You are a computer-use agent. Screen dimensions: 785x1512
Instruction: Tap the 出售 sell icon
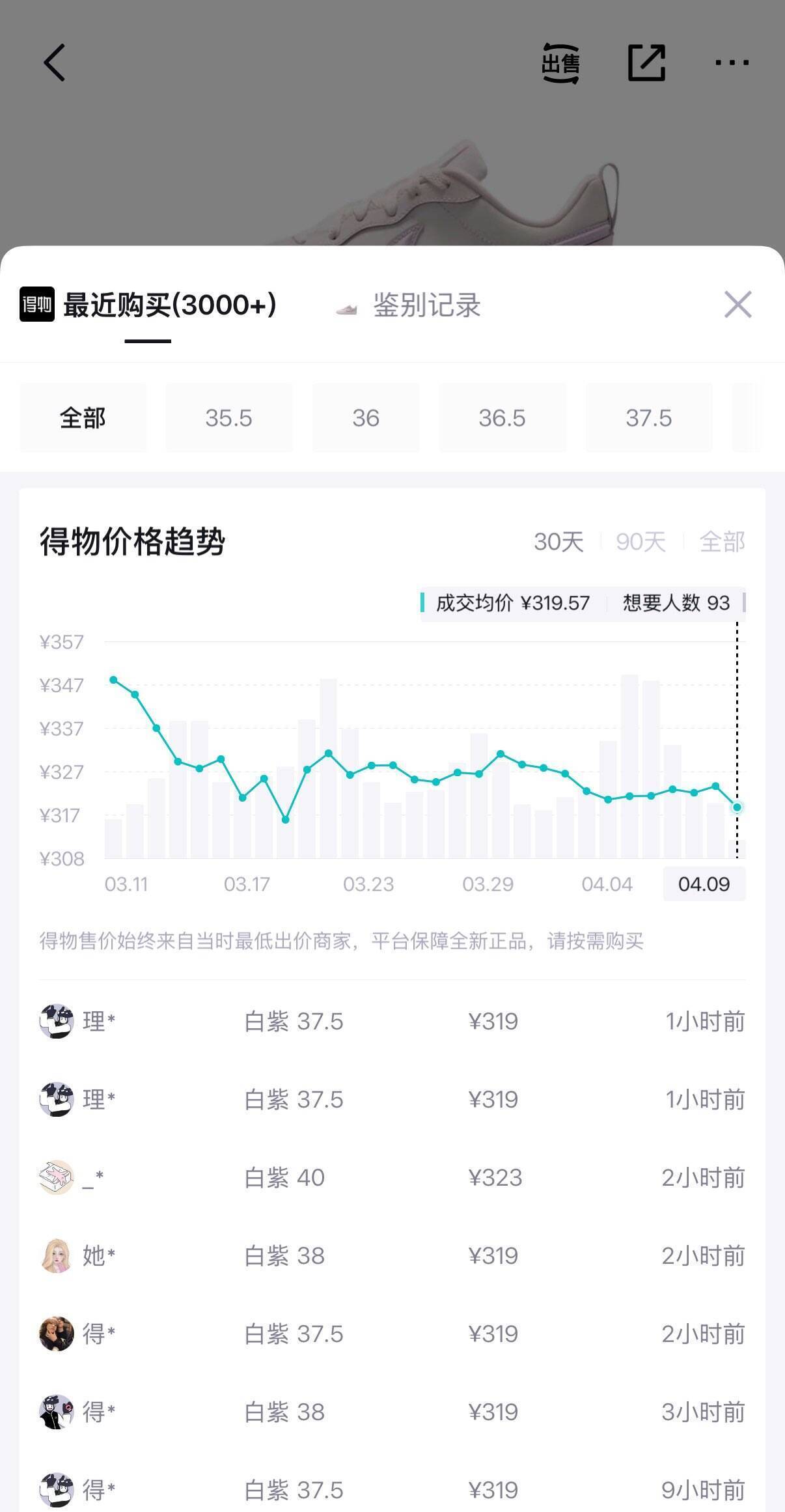pos(560,63)
